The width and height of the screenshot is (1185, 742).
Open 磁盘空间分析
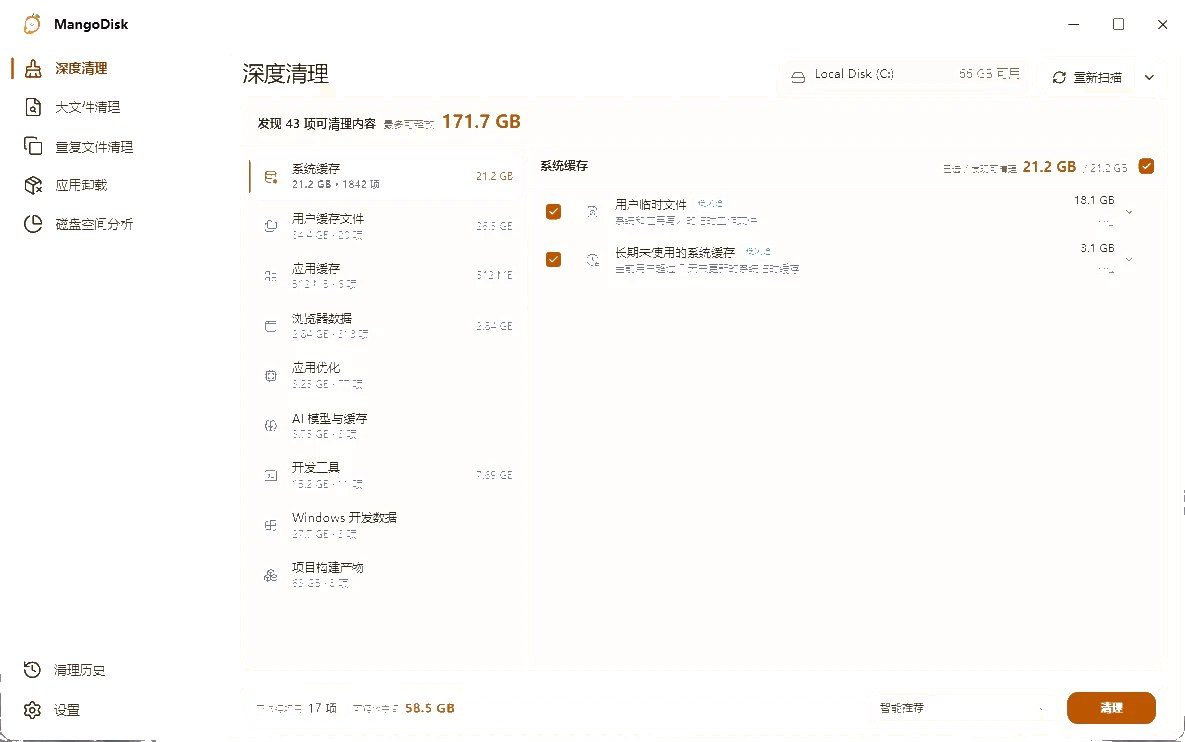pyautogui.click(x=79, y=224)
